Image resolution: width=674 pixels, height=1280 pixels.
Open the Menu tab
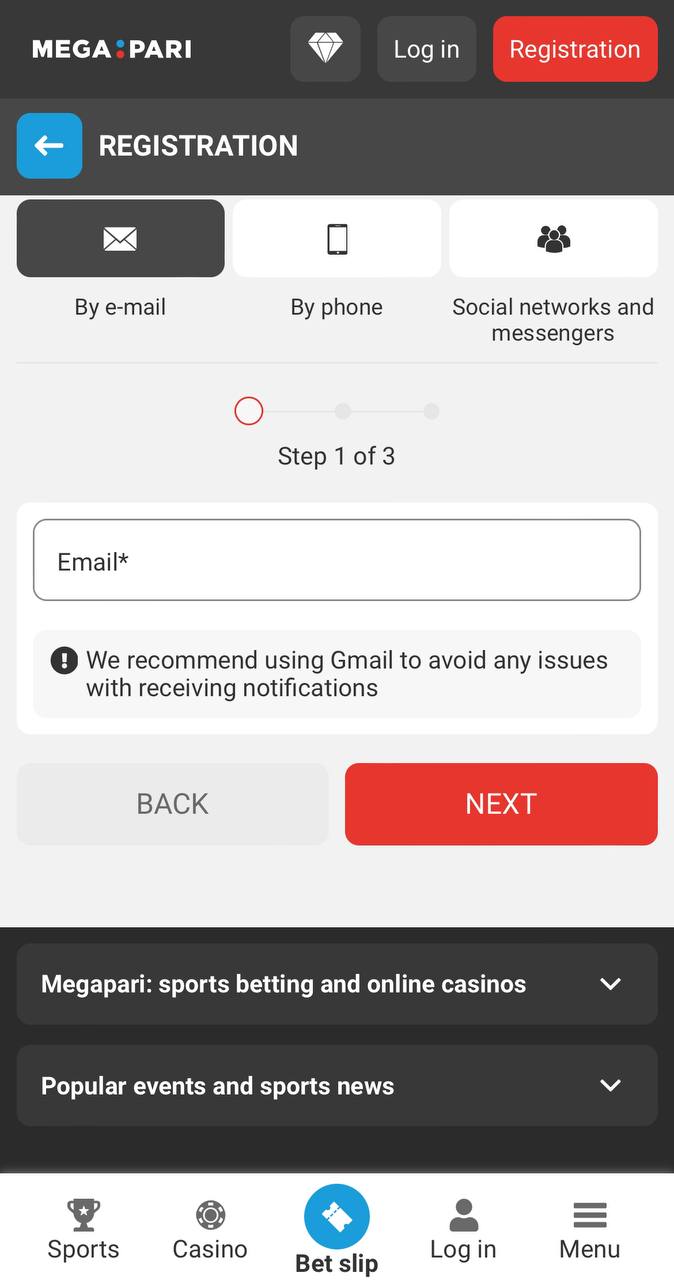tap(590, 1230)
